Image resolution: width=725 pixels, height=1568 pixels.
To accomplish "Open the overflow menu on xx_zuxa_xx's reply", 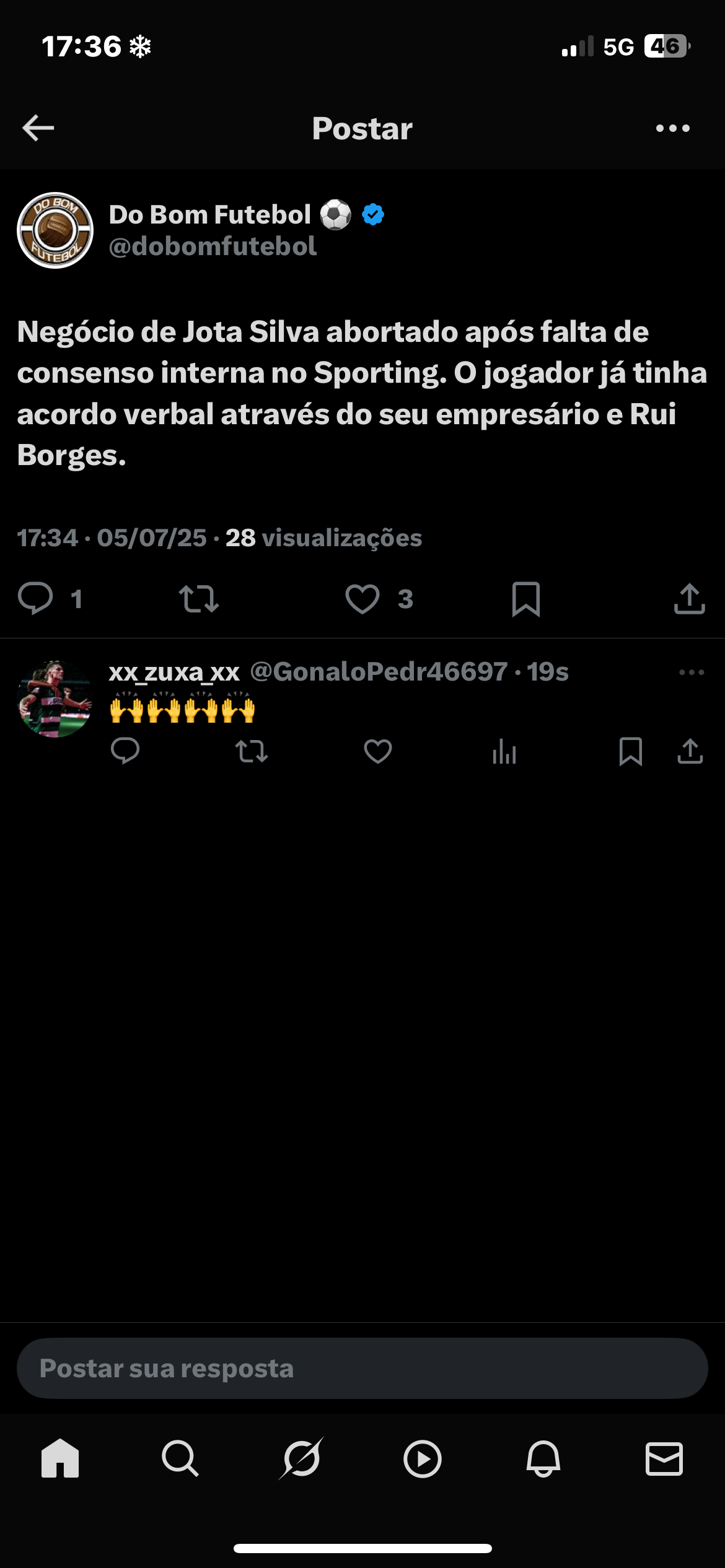I will (692, 672).
